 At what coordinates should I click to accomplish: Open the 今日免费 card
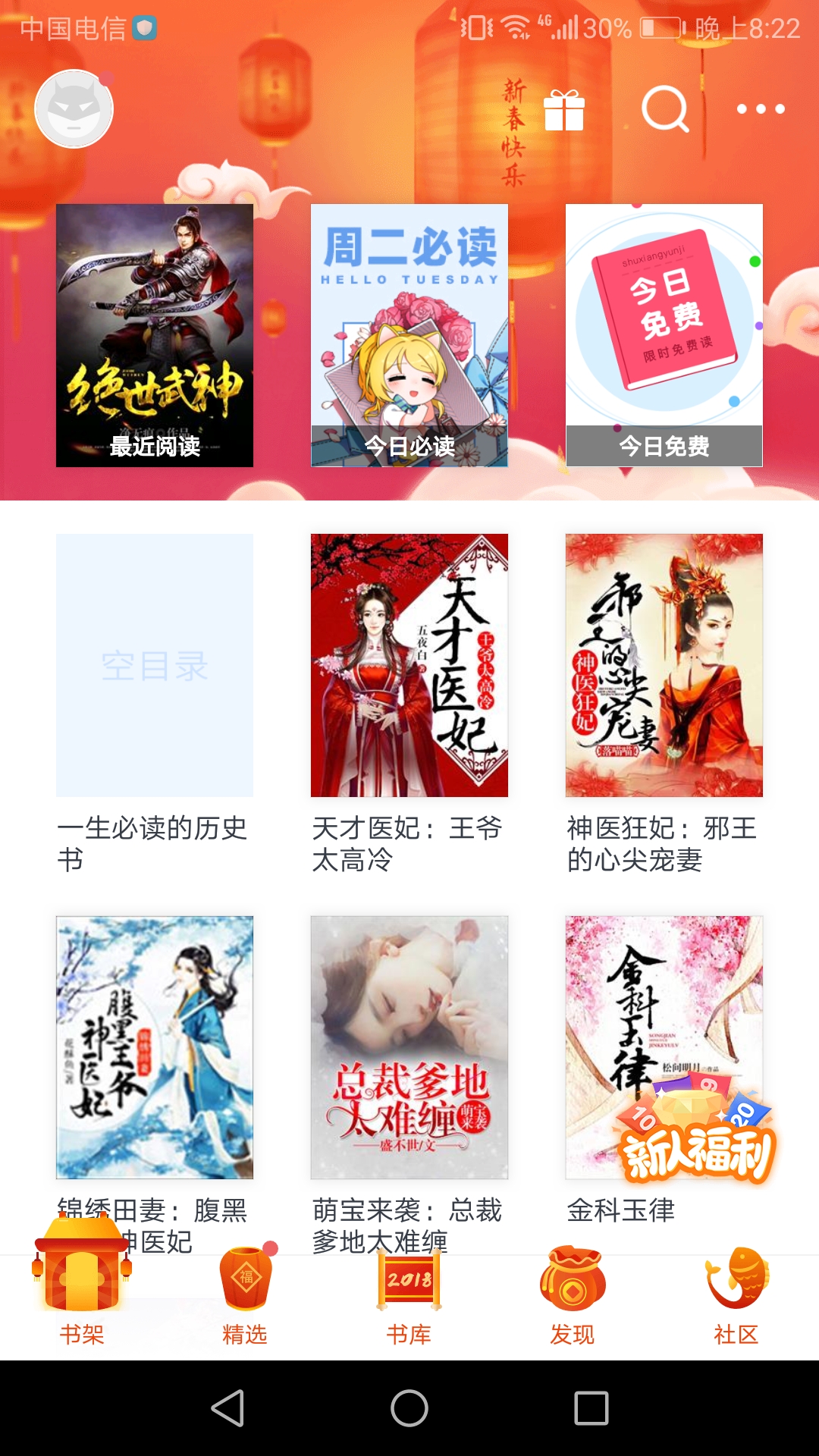pos(664,334)
